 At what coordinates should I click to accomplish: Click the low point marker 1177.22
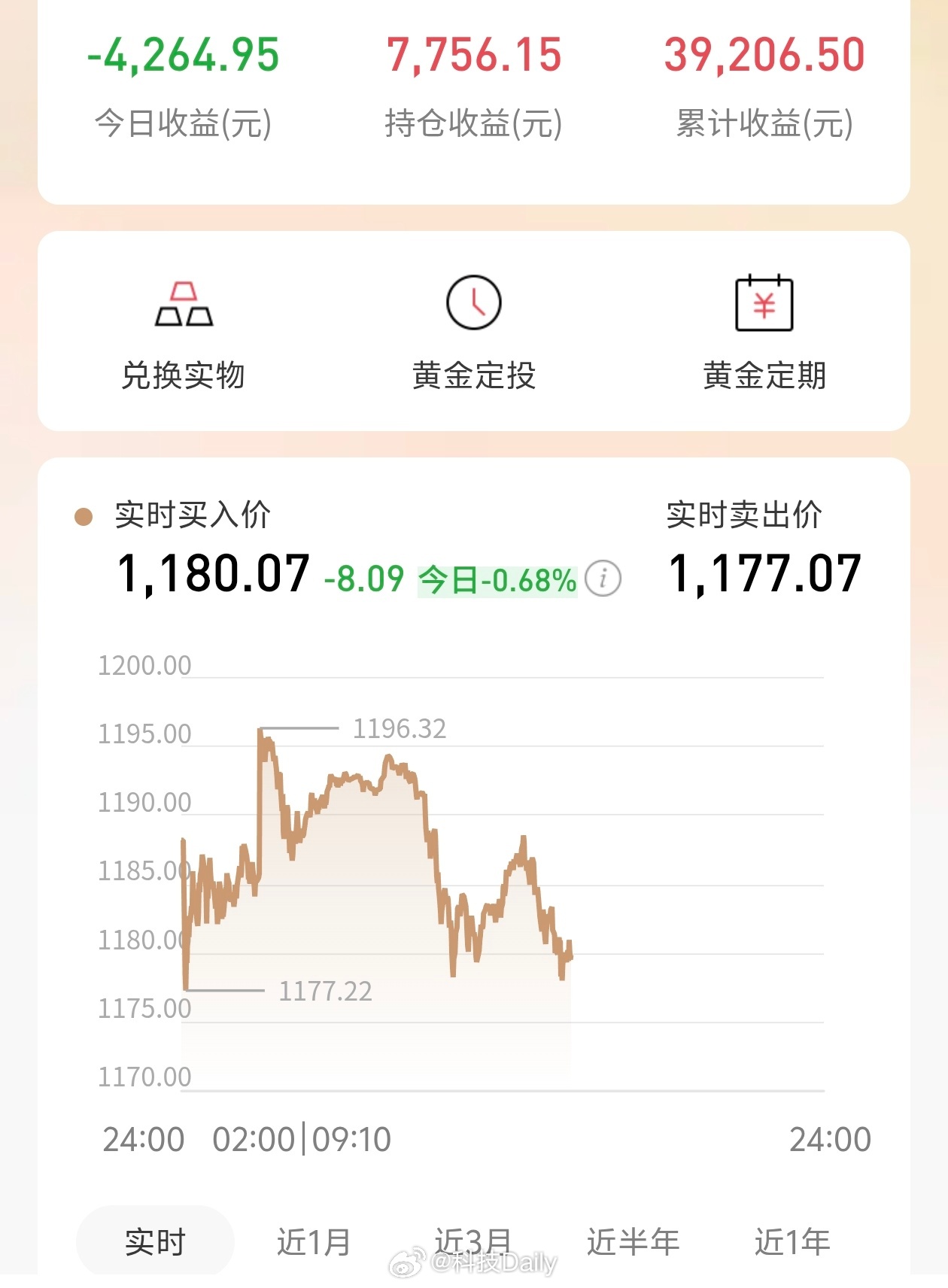325,992
